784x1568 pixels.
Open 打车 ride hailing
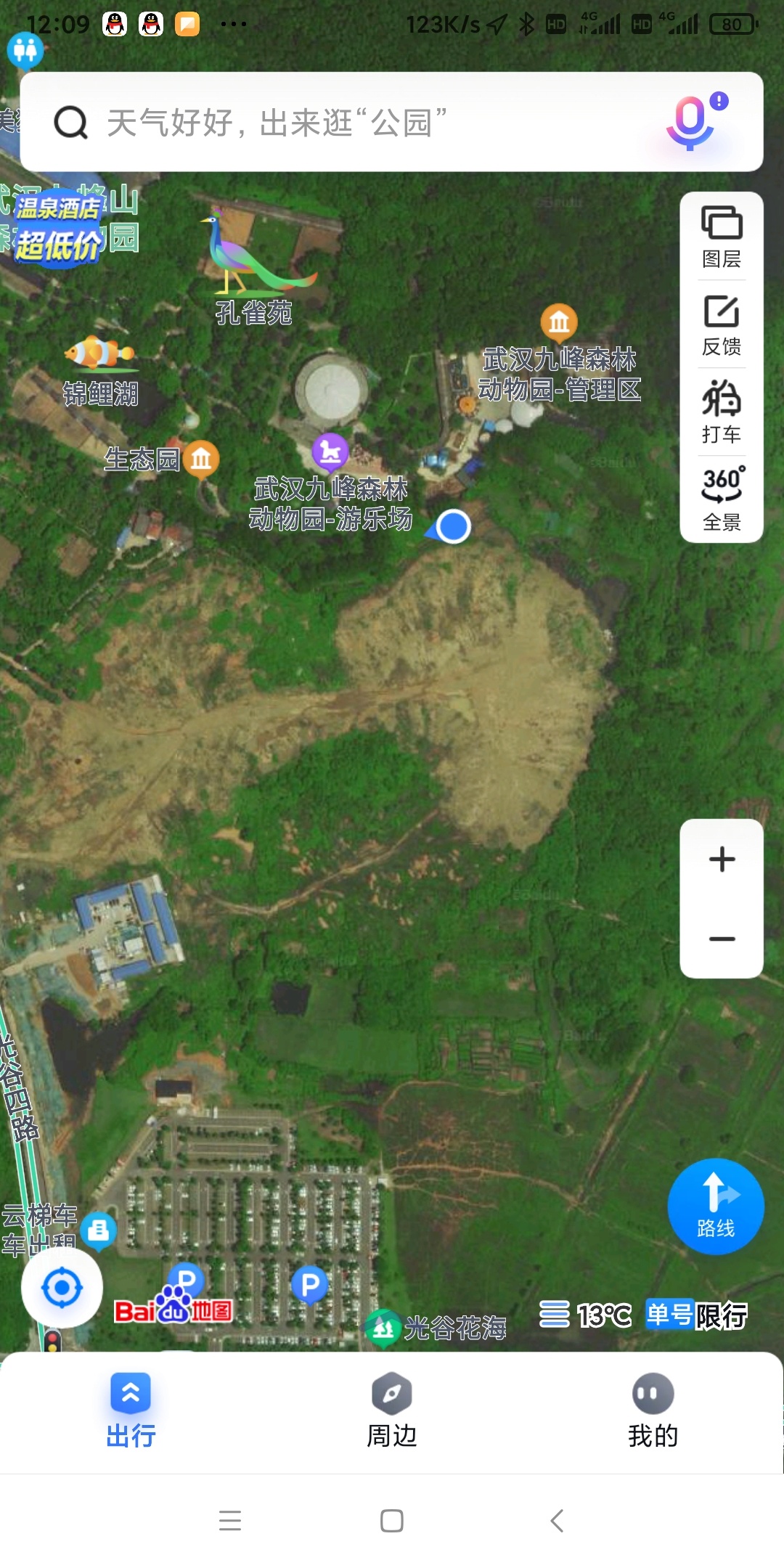point(722,412)
